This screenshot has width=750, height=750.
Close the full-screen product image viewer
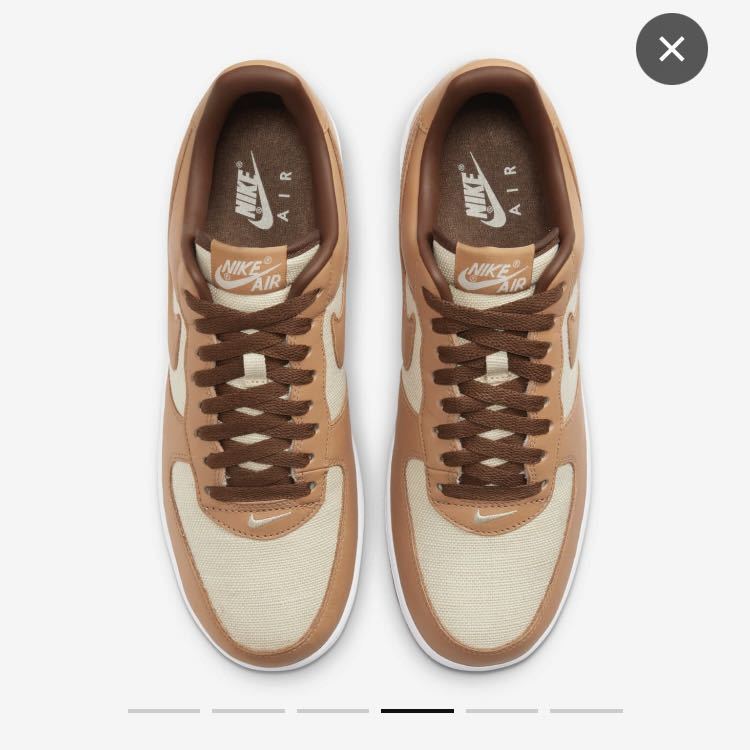tap(672, 49)
